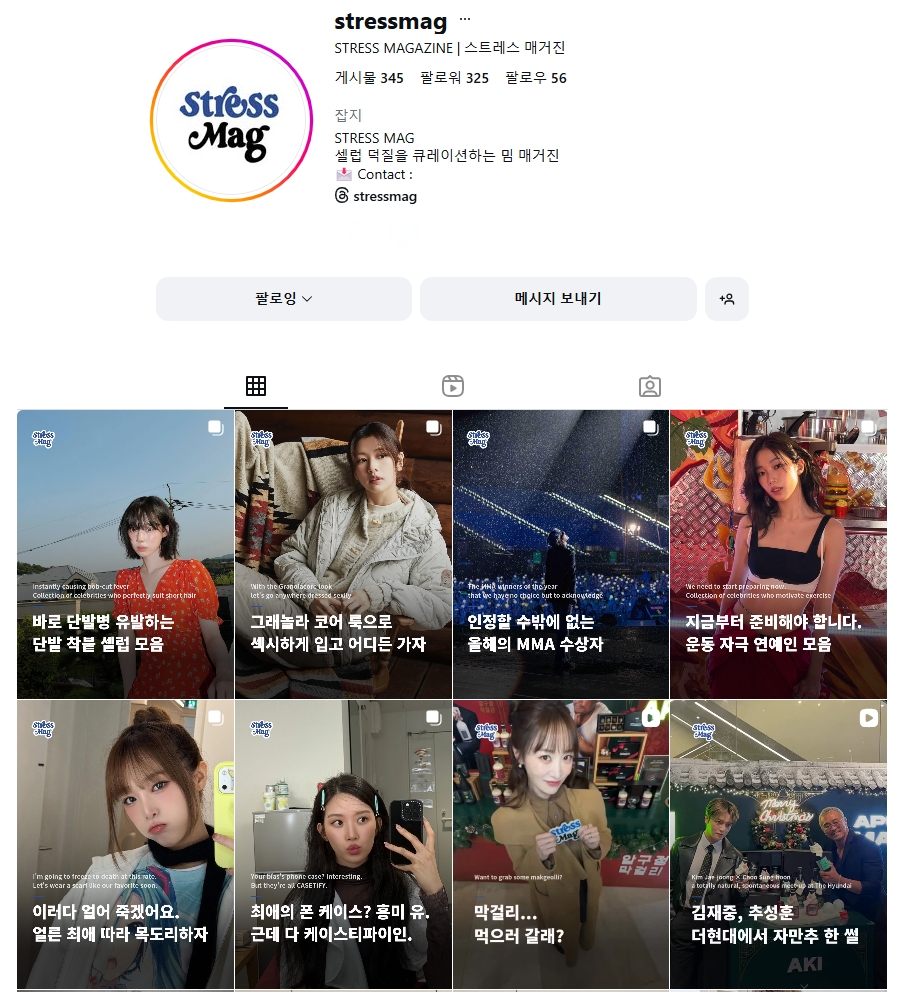Screen dimensions: 904x992
Task: Open the tagged photos tab
Action: [649, 386]
